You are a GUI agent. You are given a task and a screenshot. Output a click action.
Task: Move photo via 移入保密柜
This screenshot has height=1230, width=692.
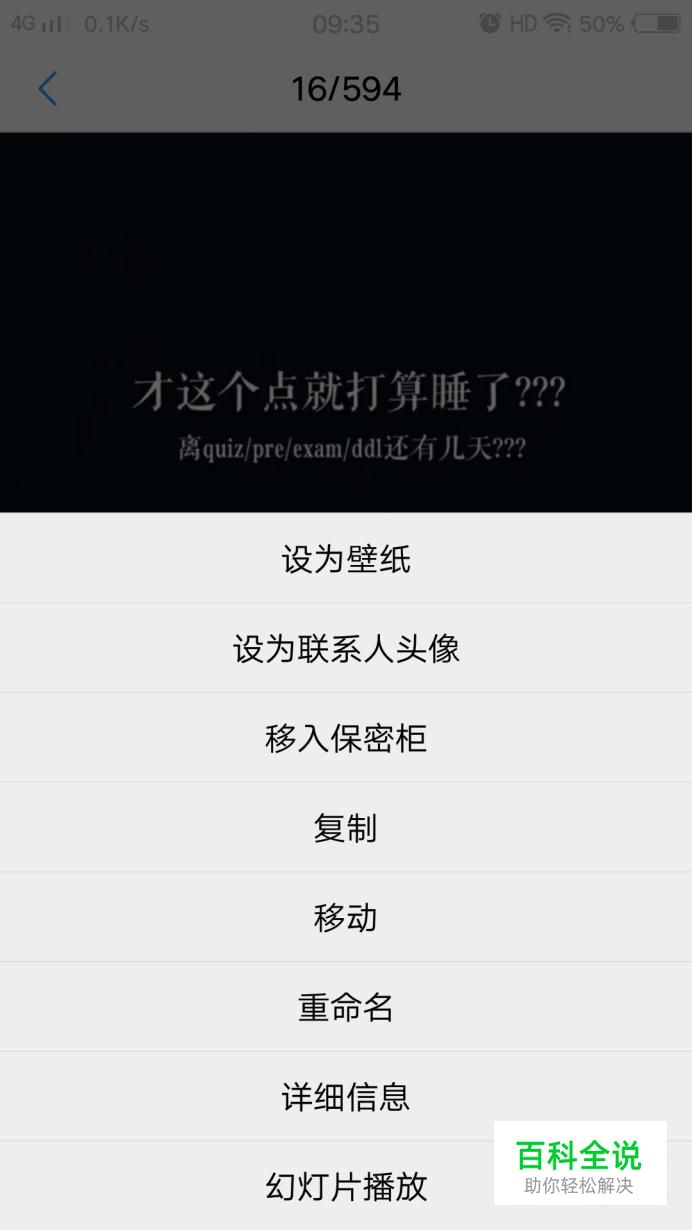click(x=346, y=738)
